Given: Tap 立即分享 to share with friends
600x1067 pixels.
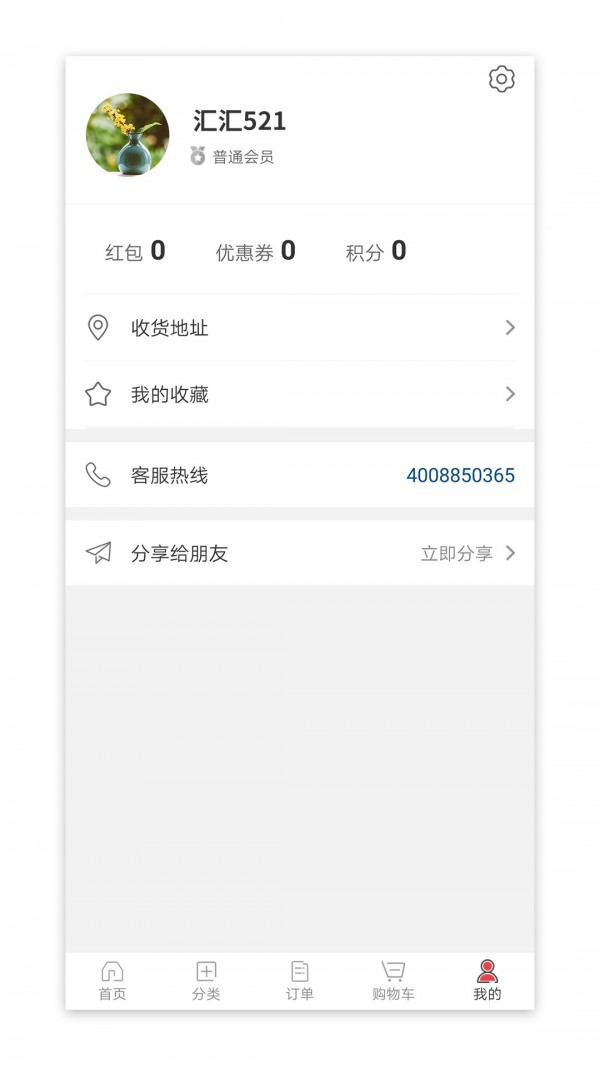Looking at the screenshot, I should [456, 553].
